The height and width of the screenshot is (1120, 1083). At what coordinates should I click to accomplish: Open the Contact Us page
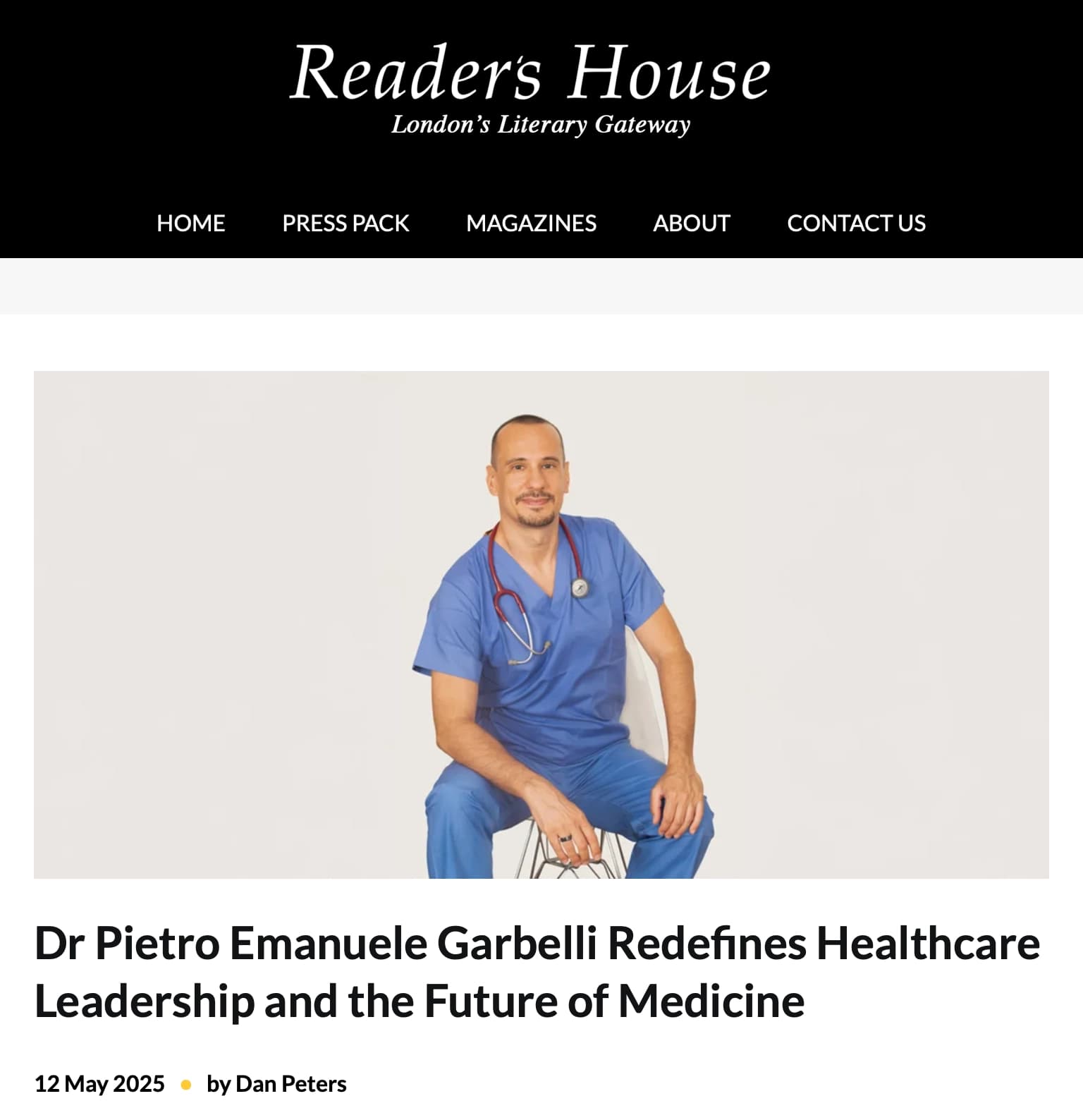pyautogui.click(x=856, y=223)
